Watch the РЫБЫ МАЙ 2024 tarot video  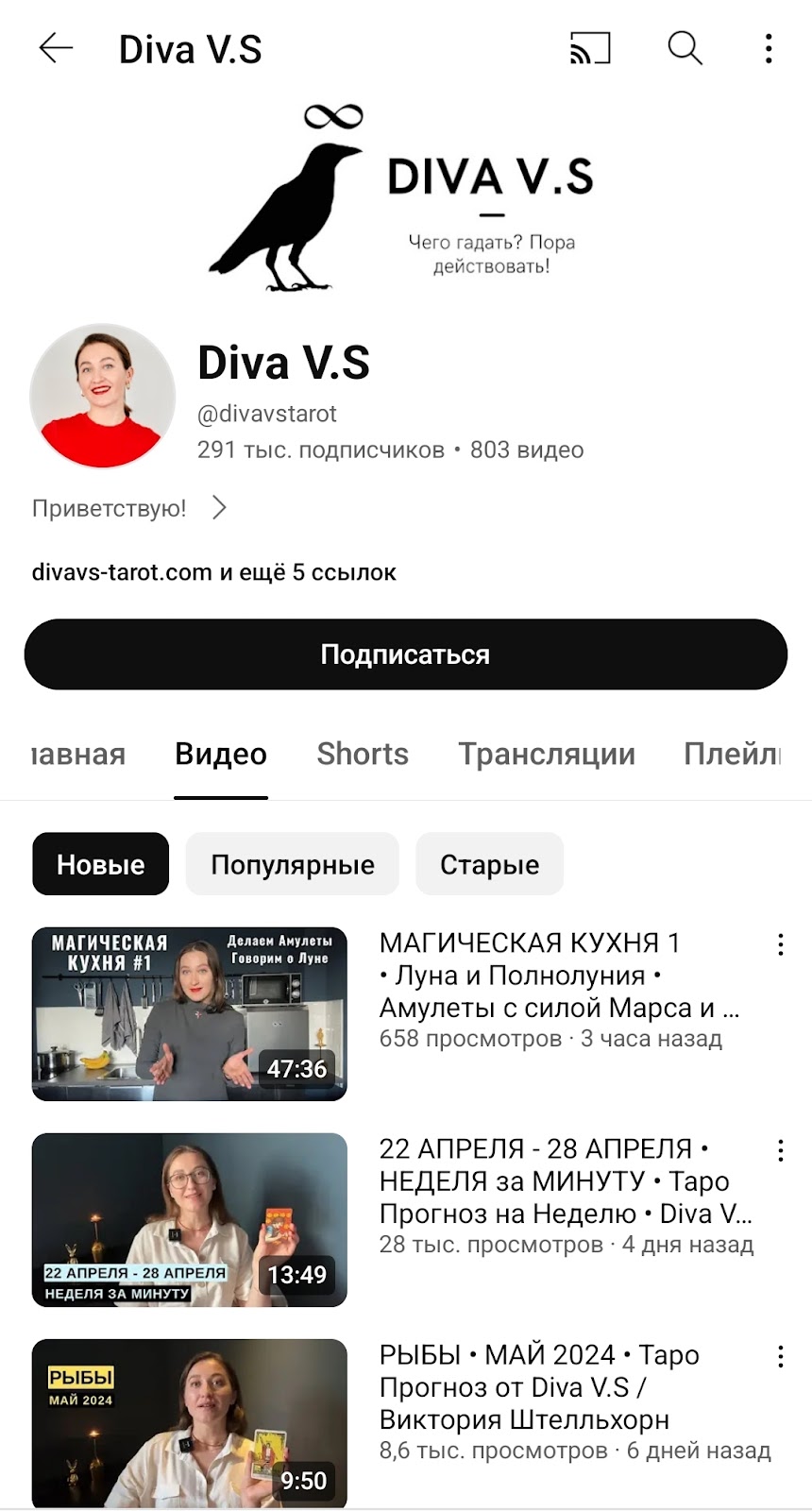tap(190, 1424)
